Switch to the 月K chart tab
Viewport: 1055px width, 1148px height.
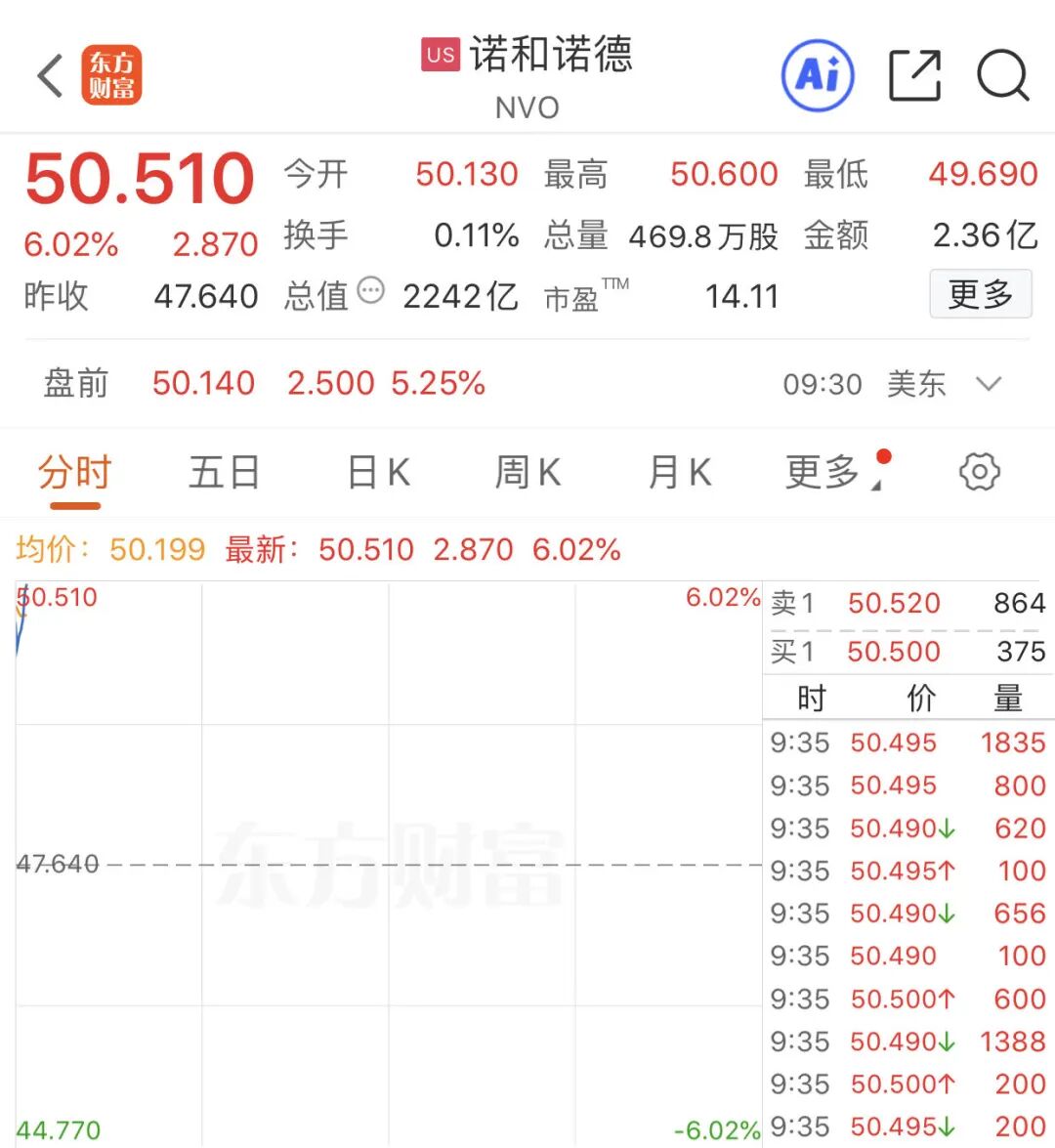coord(679,473)
